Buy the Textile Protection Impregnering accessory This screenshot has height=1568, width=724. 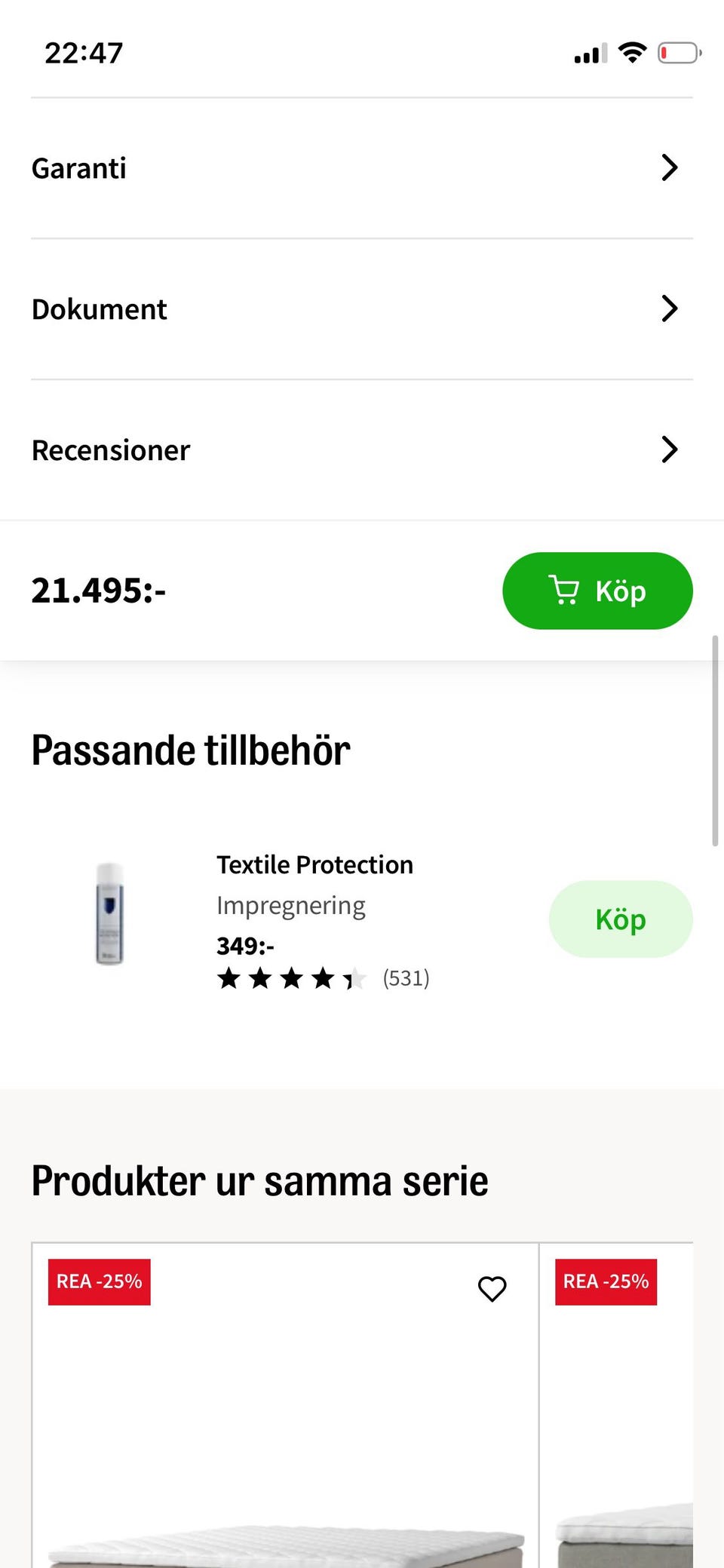pos(620,919)
